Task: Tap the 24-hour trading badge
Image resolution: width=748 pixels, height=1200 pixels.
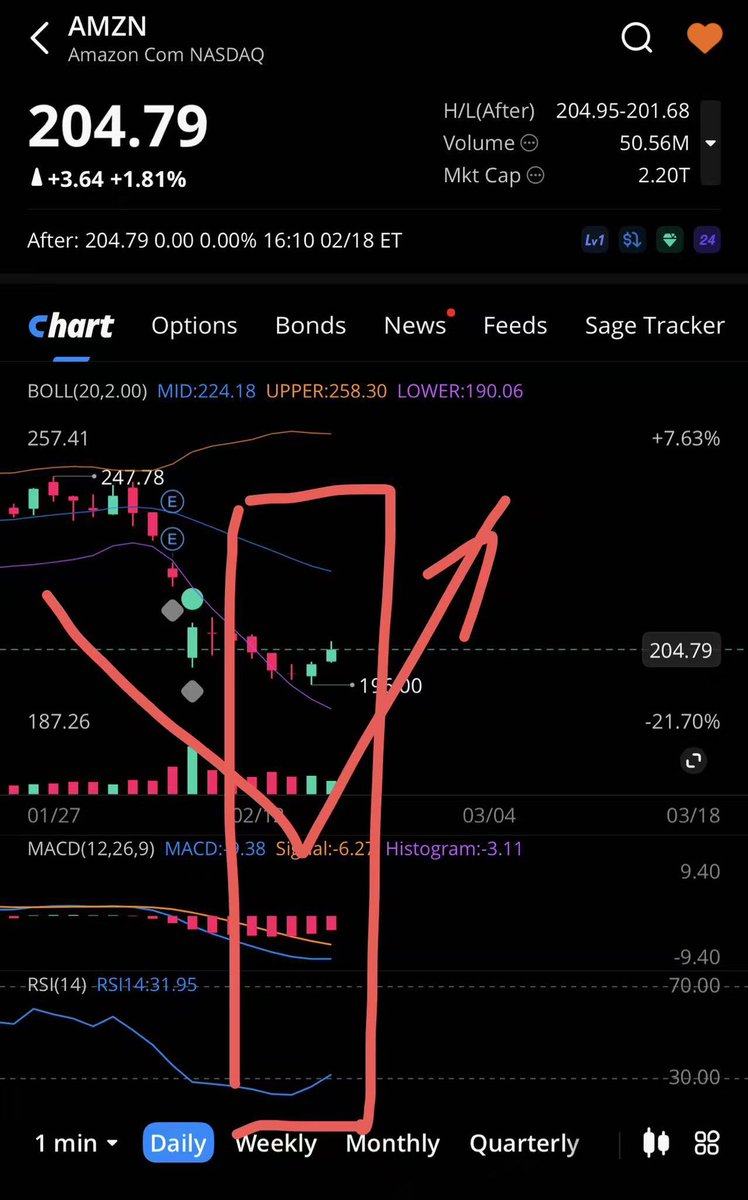Action: pos(708,241)
